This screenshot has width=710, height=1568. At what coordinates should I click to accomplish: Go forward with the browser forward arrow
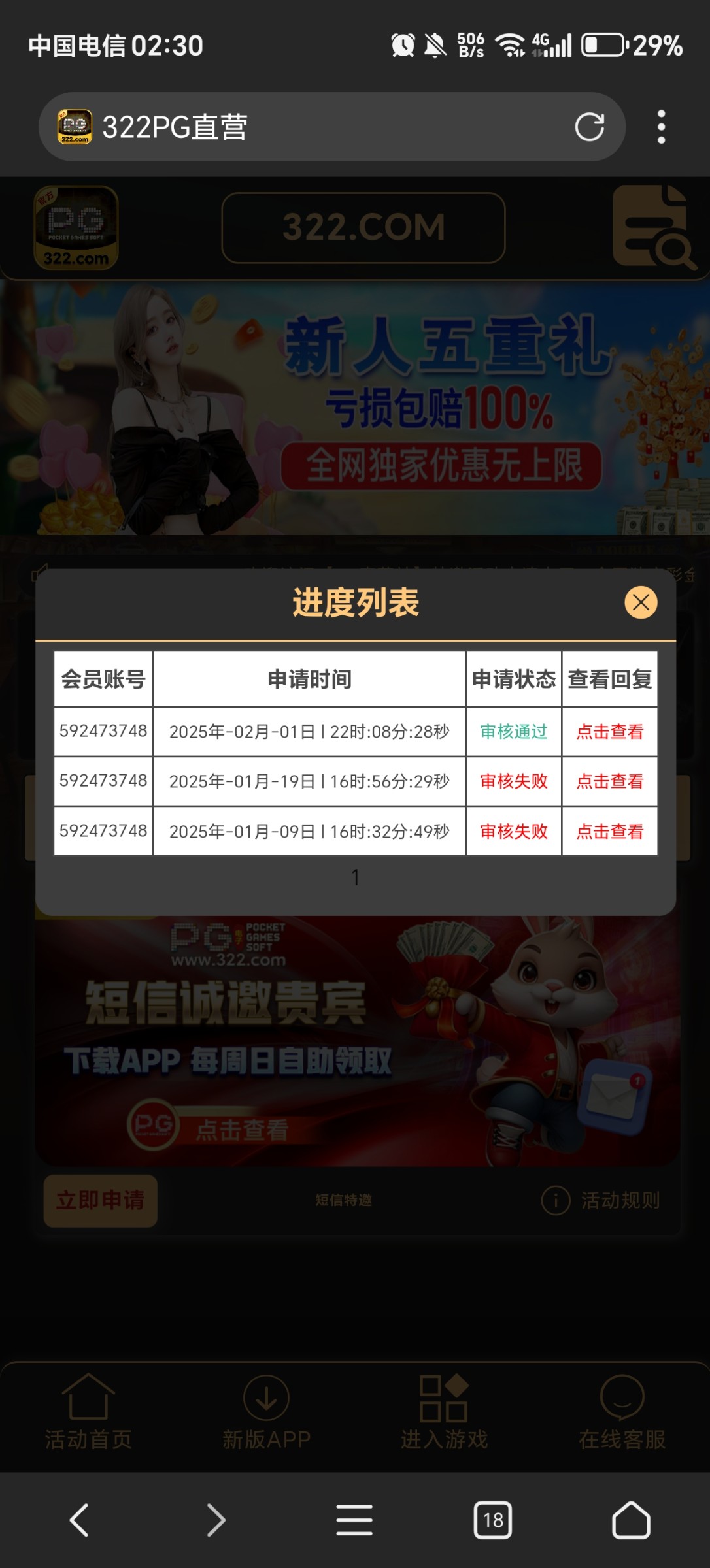216,1520
